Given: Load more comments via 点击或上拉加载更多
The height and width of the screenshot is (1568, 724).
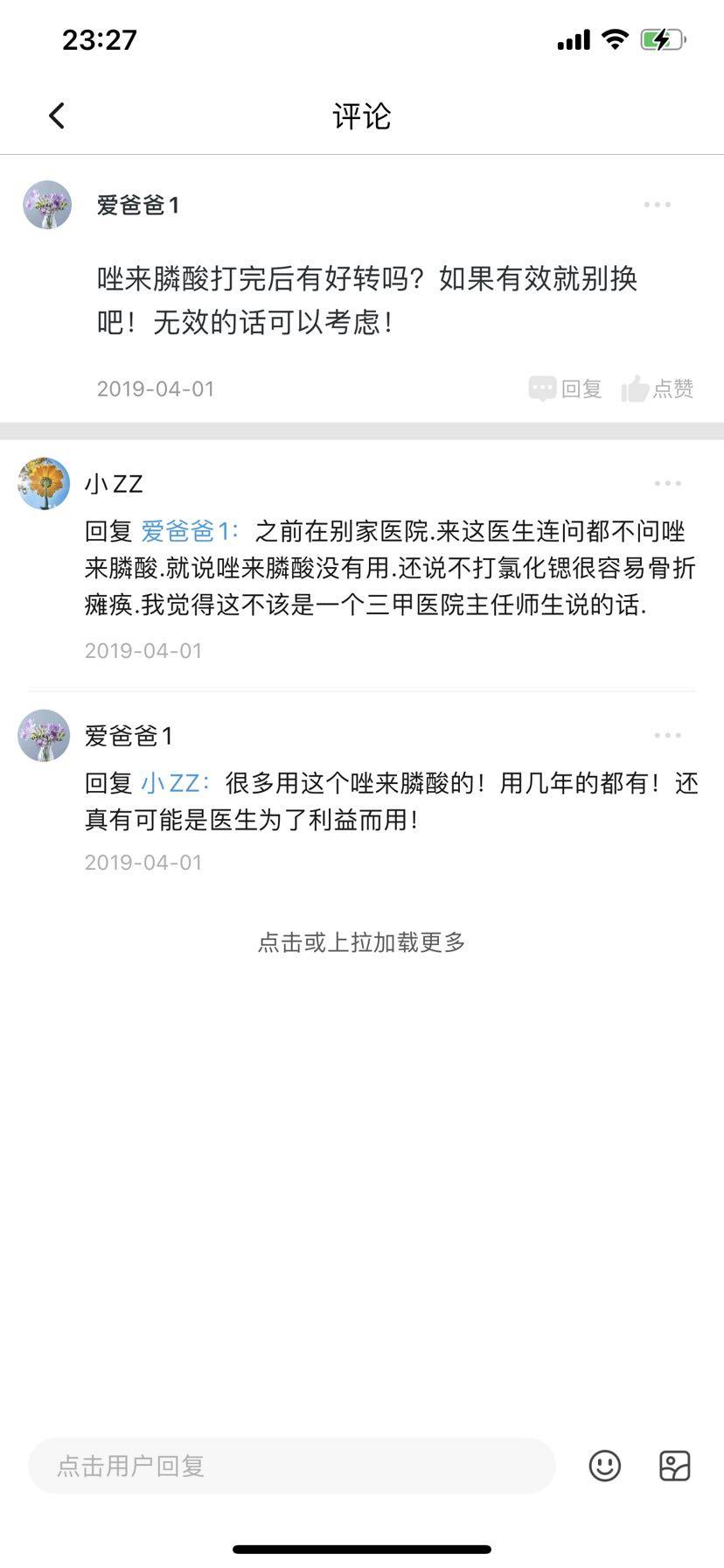Looking at the screenshot, I should [361, 942].
